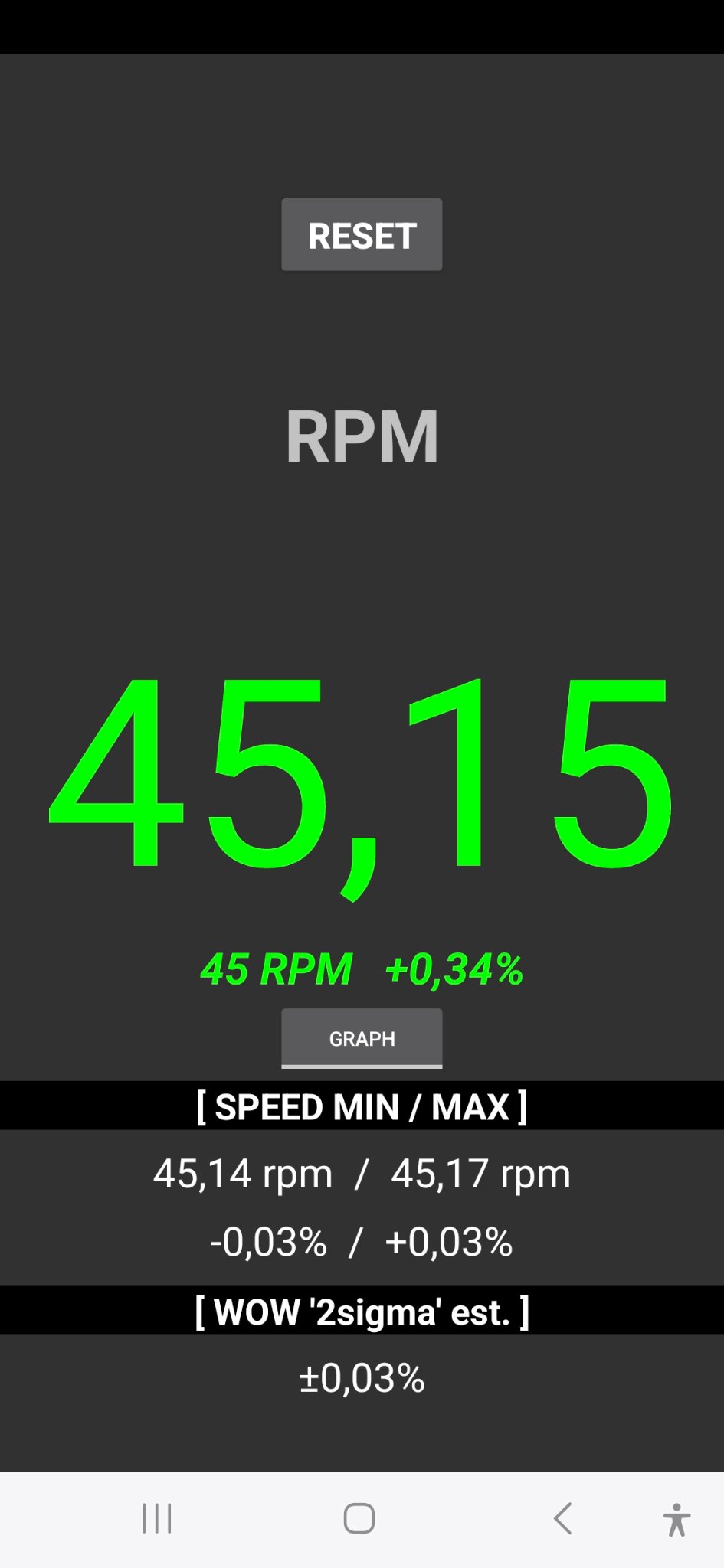Open recent apps from the navigation bar

(157, 1518)
